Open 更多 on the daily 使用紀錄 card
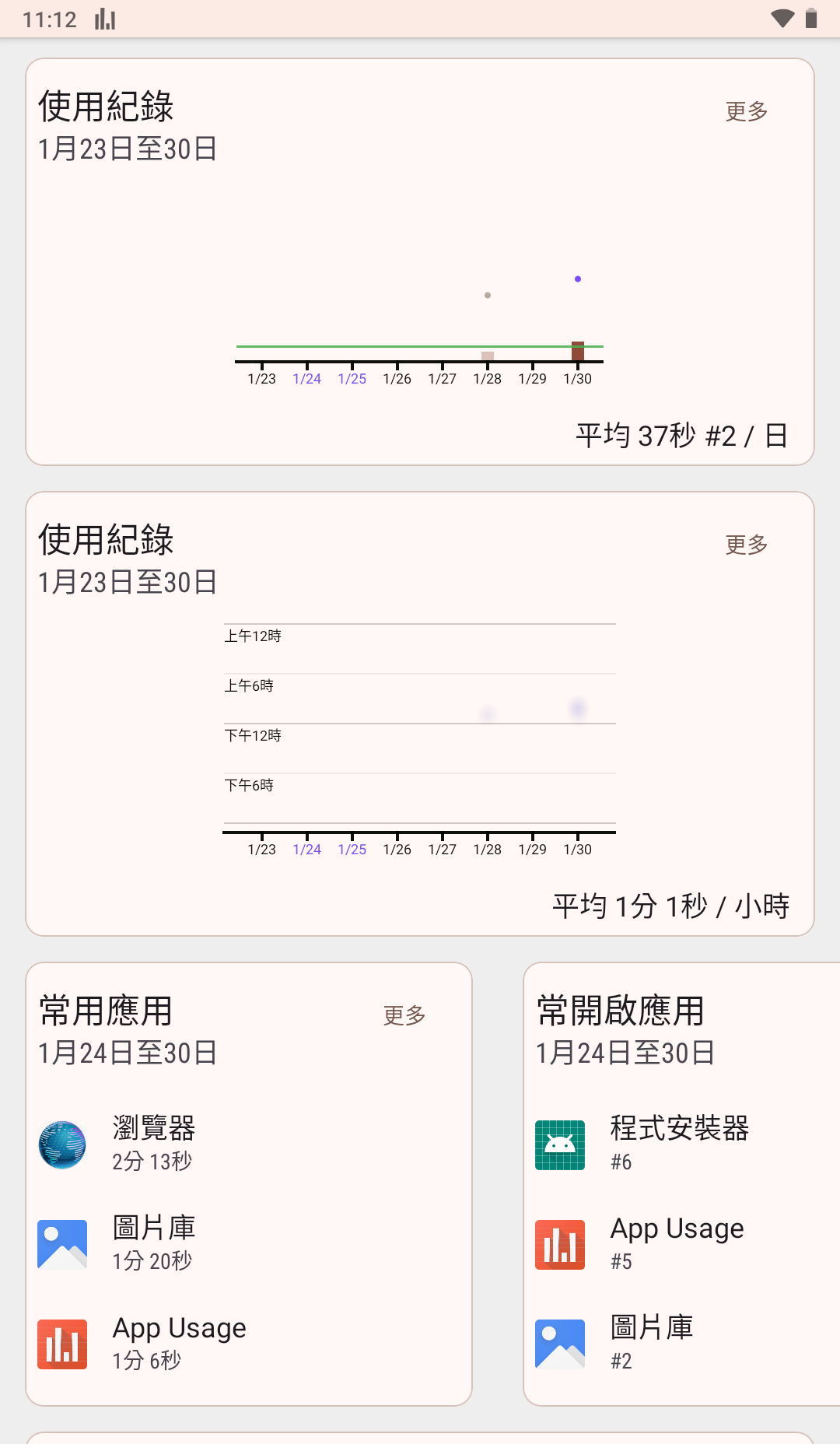 coord(747,111)
